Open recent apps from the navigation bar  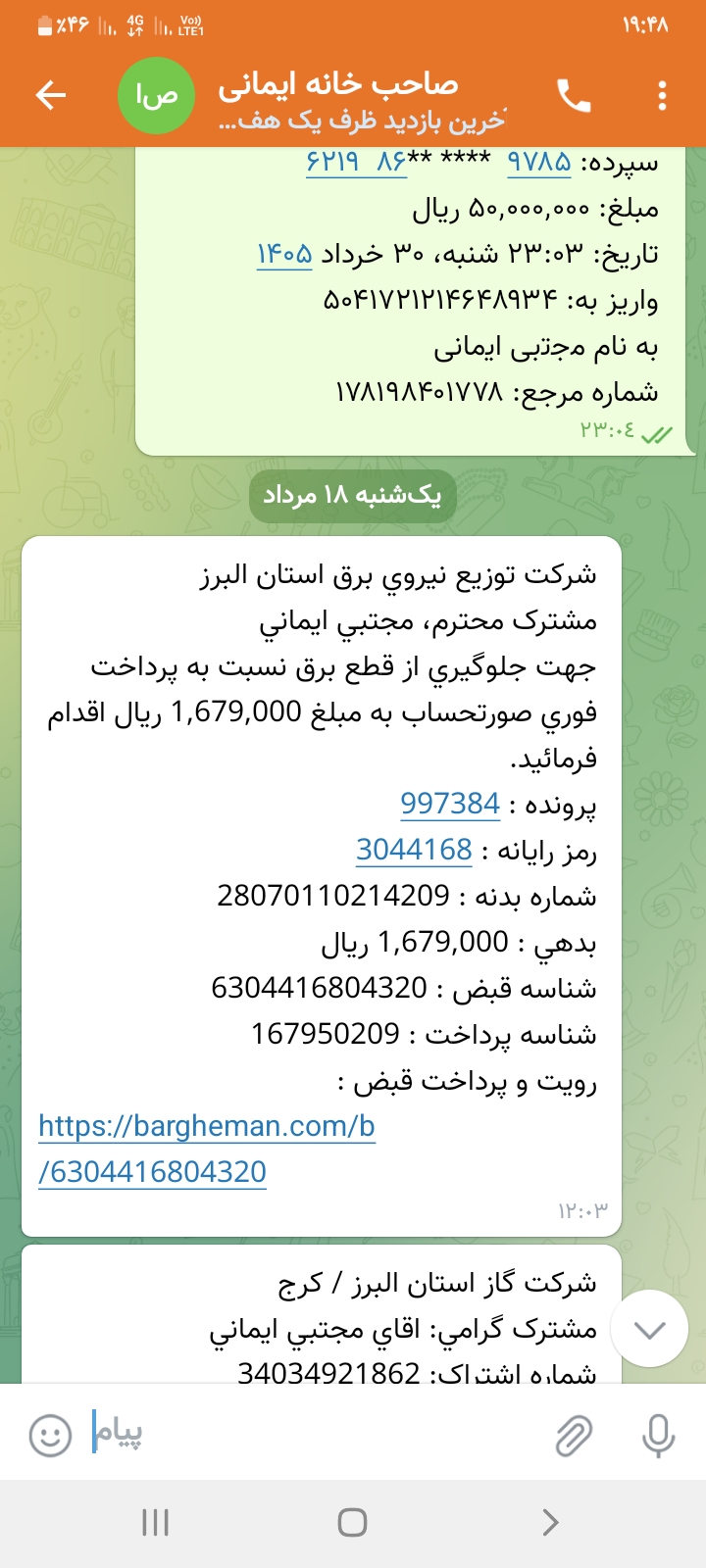pyautogui.click(x=156, y=1522)
